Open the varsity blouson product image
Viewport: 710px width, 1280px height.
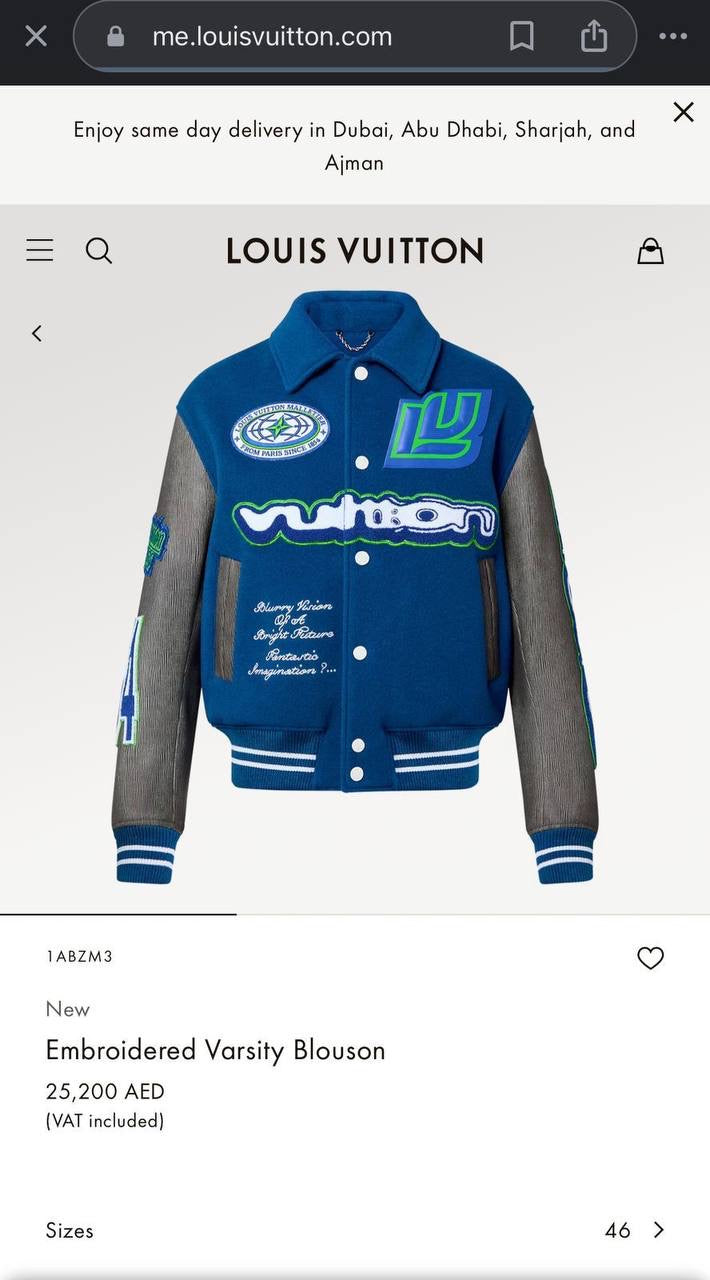[x=355, y=590]
